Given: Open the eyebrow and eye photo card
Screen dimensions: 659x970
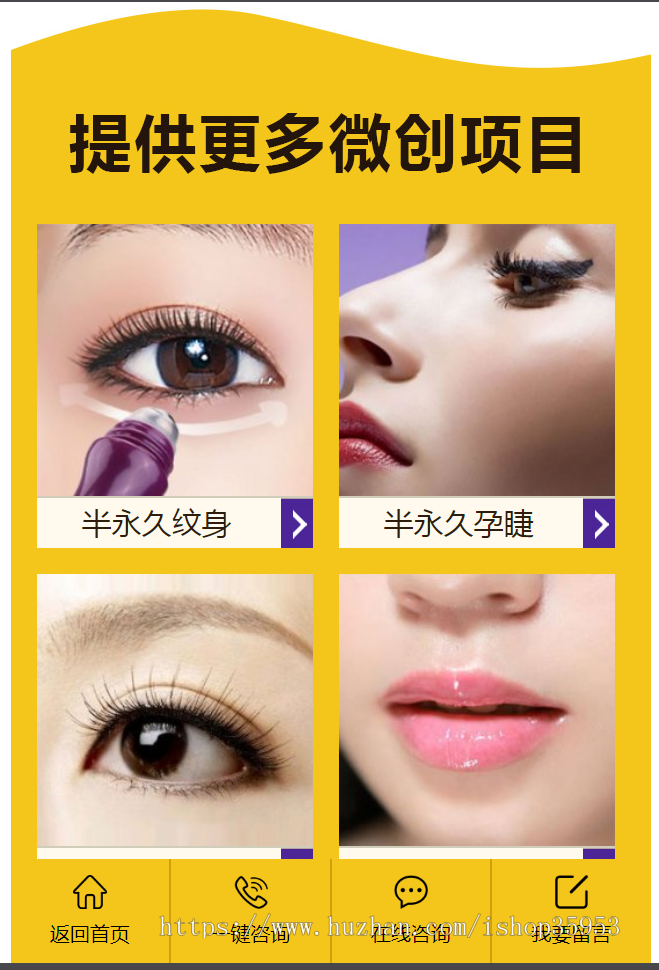Looking at the screenshot, I should (x=175, y=710).
